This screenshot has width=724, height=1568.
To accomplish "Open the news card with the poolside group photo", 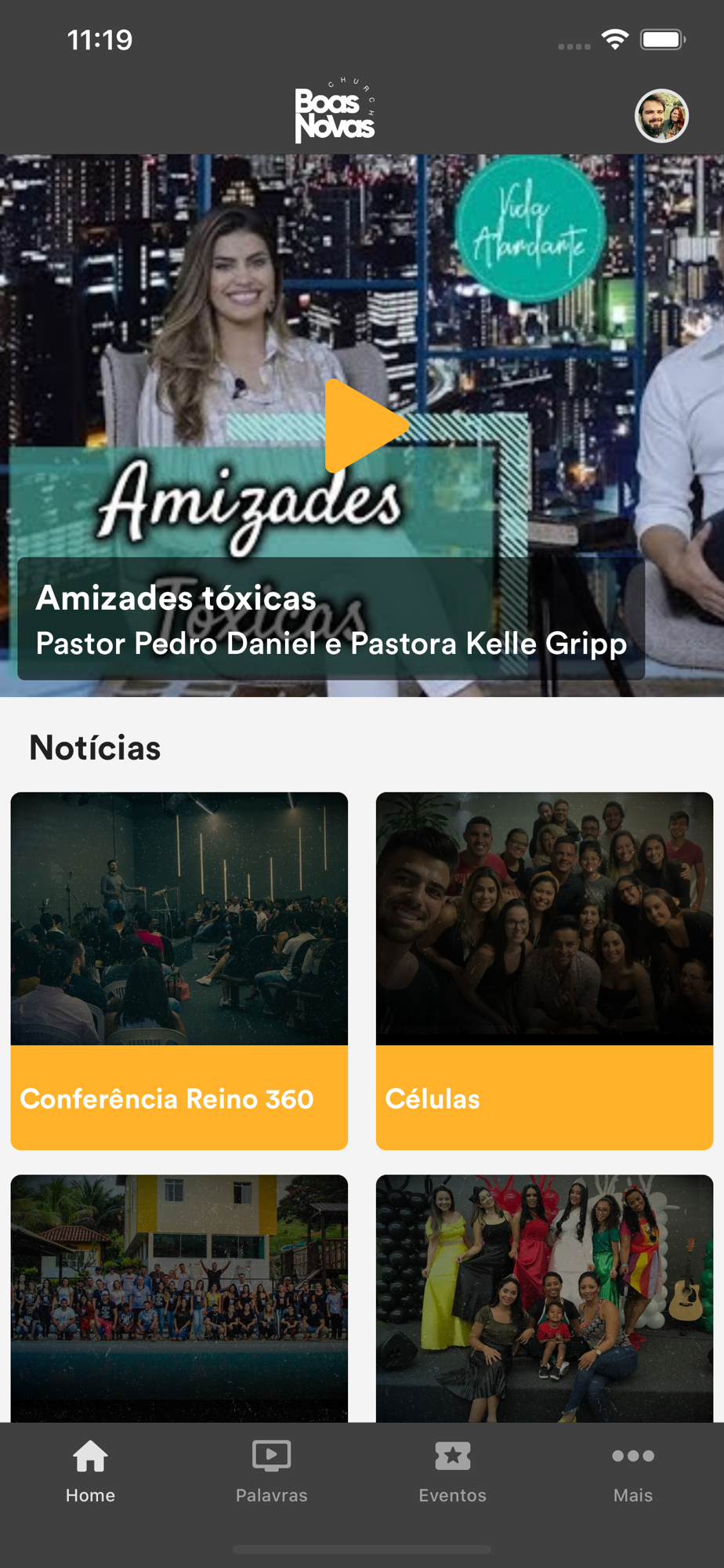I will click(x=179, y=1298).
